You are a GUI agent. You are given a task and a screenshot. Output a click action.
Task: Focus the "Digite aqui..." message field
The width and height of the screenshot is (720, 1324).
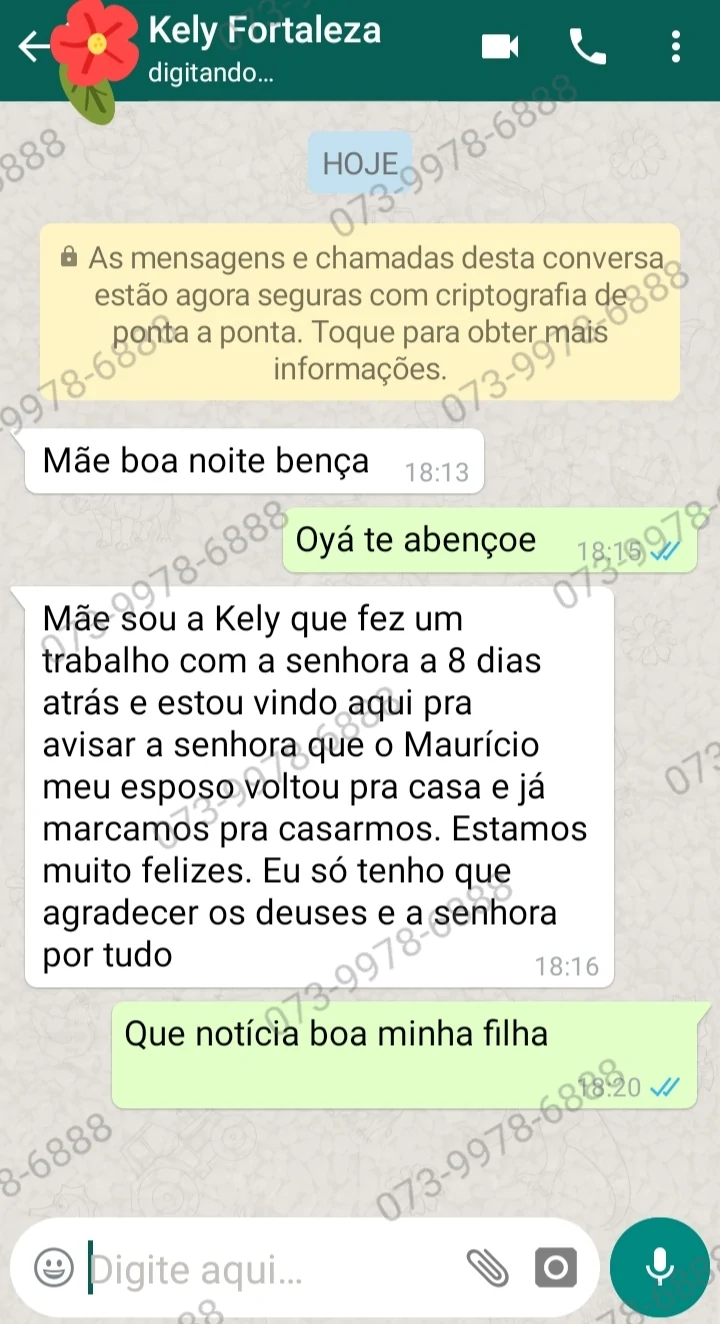(x=270, y=1270)
